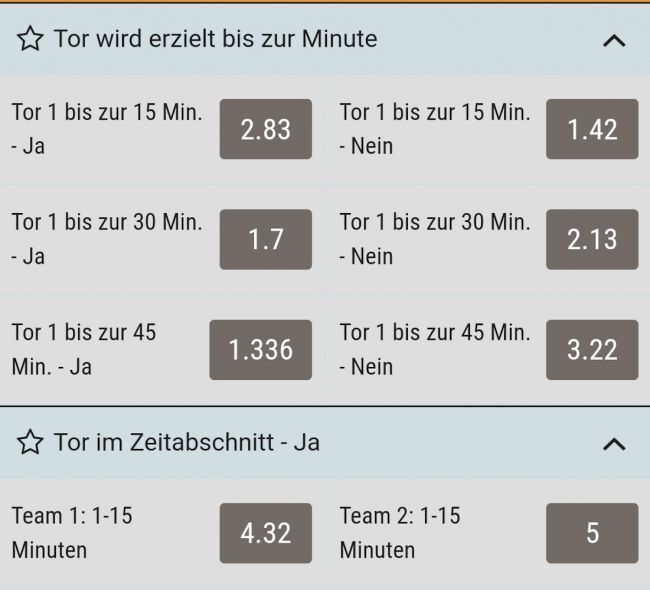Favorite the 'Tor wird erzielt bis zur Minute' market
Viewport: 650px width, 590px height.
click(31, 39)
